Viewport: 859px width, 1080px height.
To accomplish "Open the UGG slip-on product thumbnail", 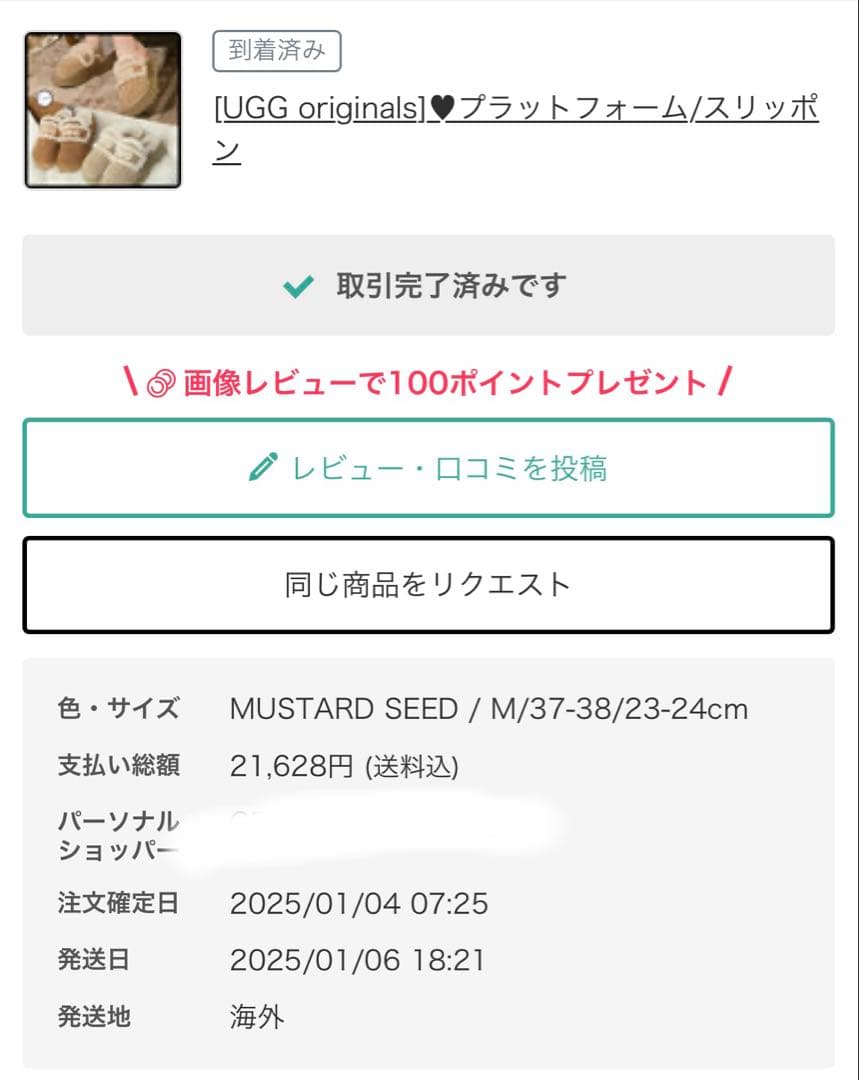I will coord(102,110).
